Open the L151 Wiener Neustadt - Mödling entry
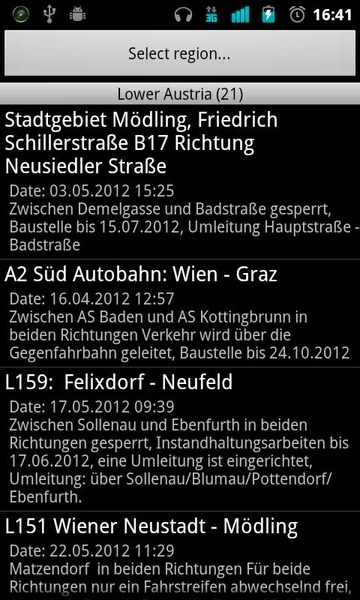 (180, 556)
